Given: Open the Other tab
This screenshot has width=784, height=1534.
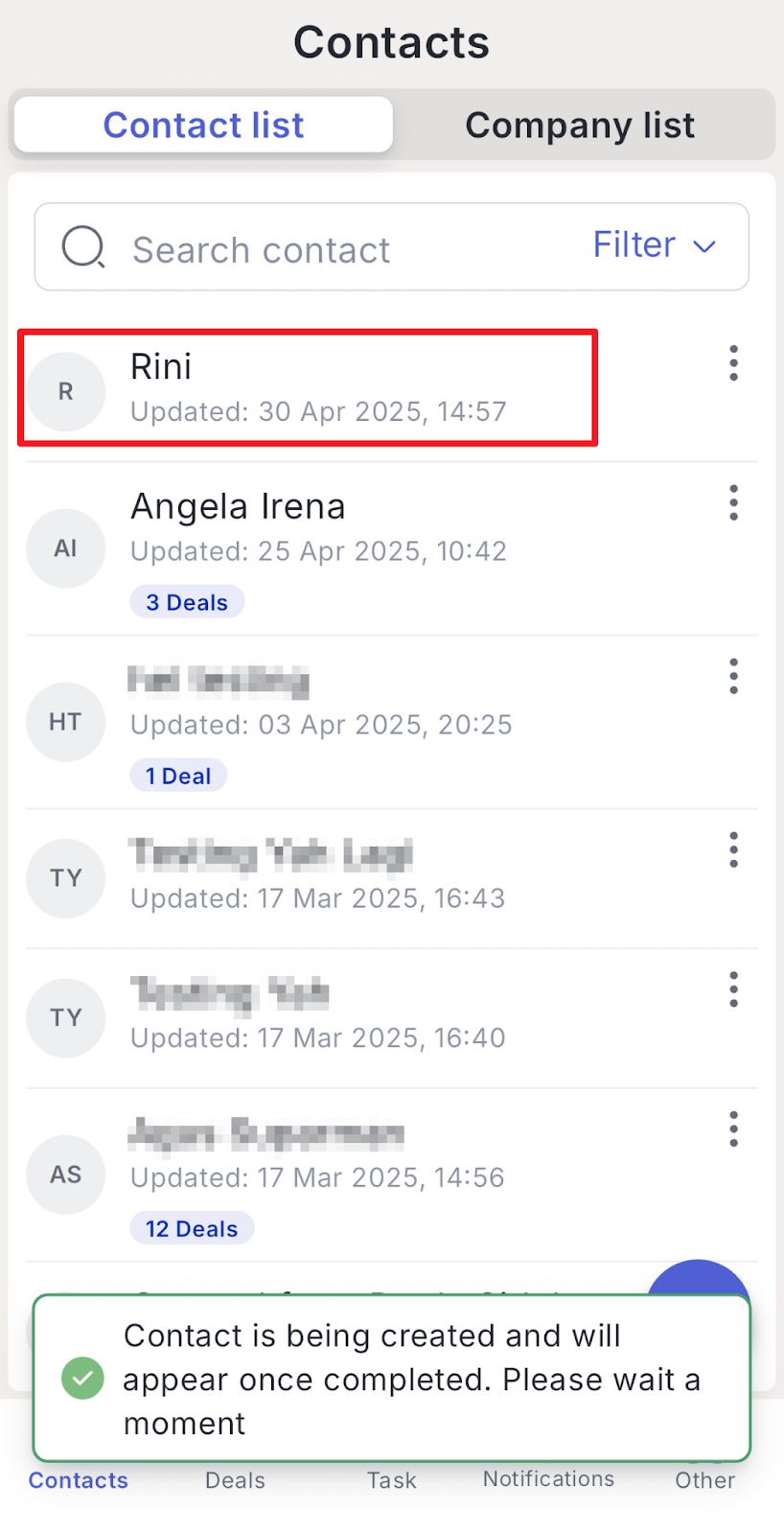Looking at the screenshot, I should (704, 1479).
